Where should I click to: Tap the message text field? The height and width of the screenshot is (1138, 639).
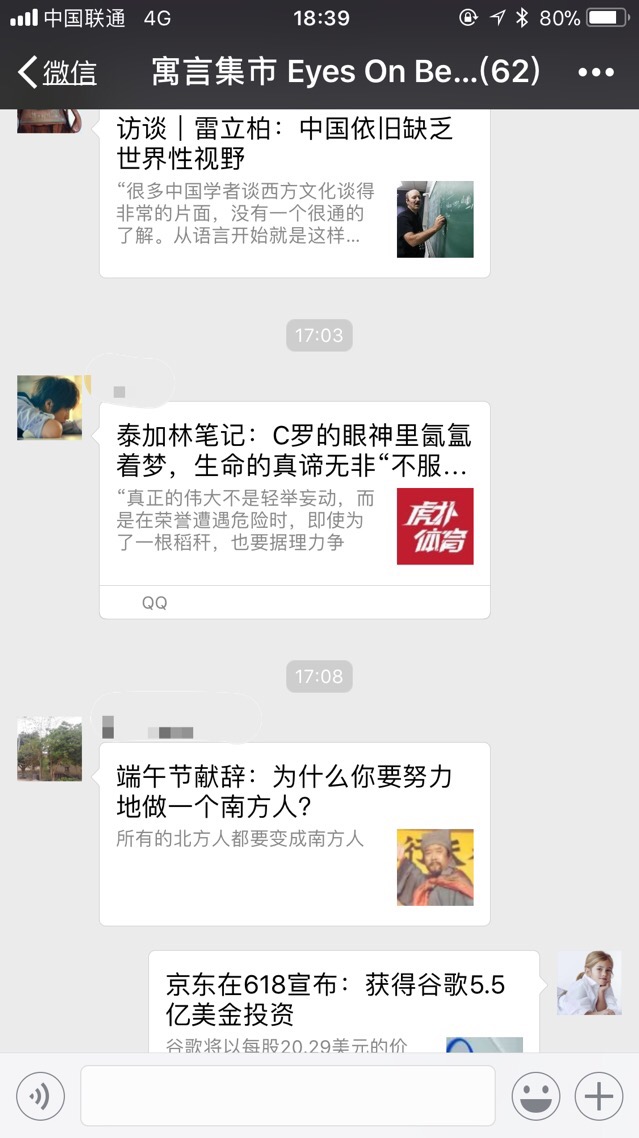(x=287, y=1096)
